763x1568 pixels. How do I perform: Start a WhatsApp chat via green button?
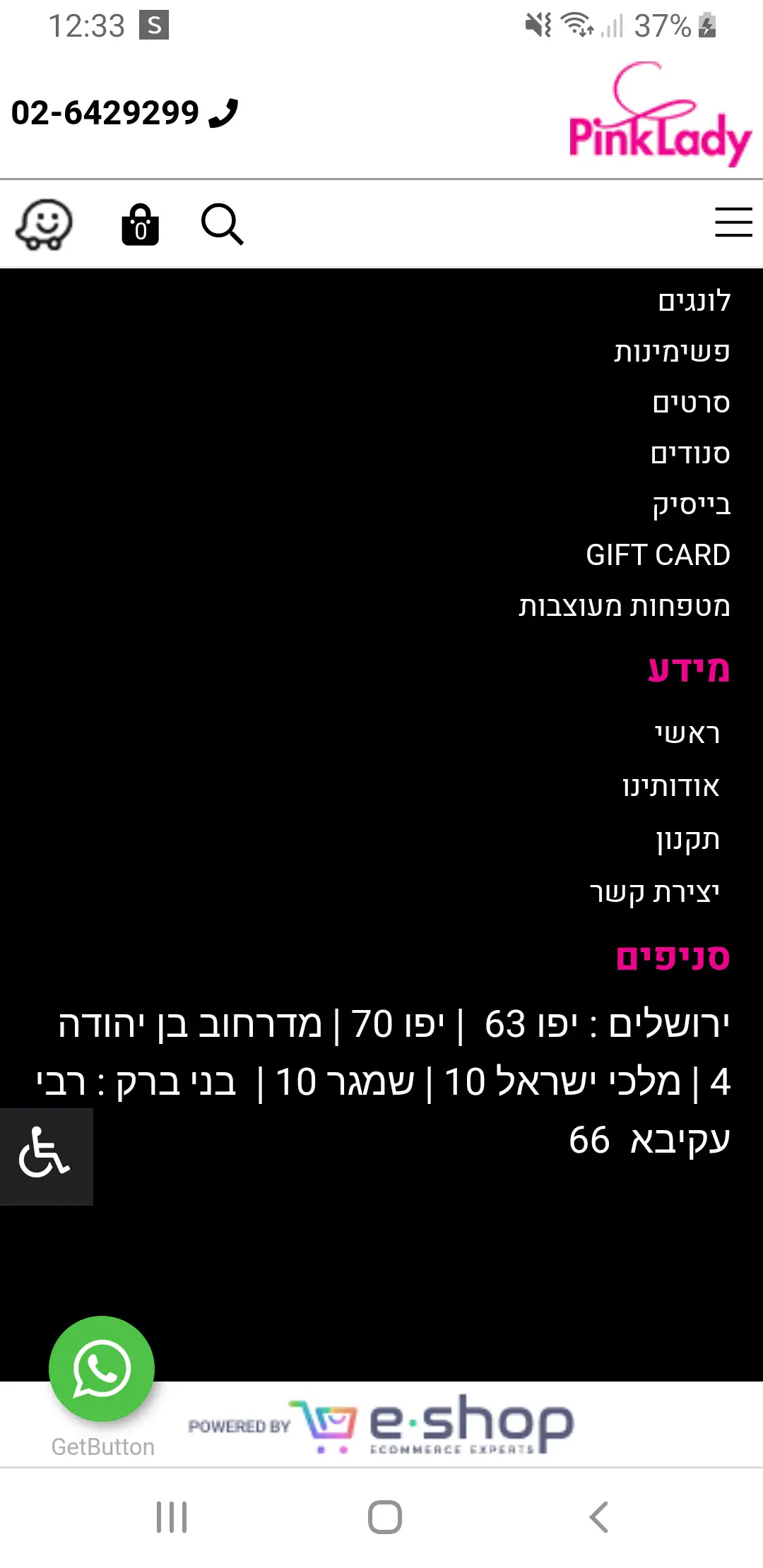coord(102,1369)
